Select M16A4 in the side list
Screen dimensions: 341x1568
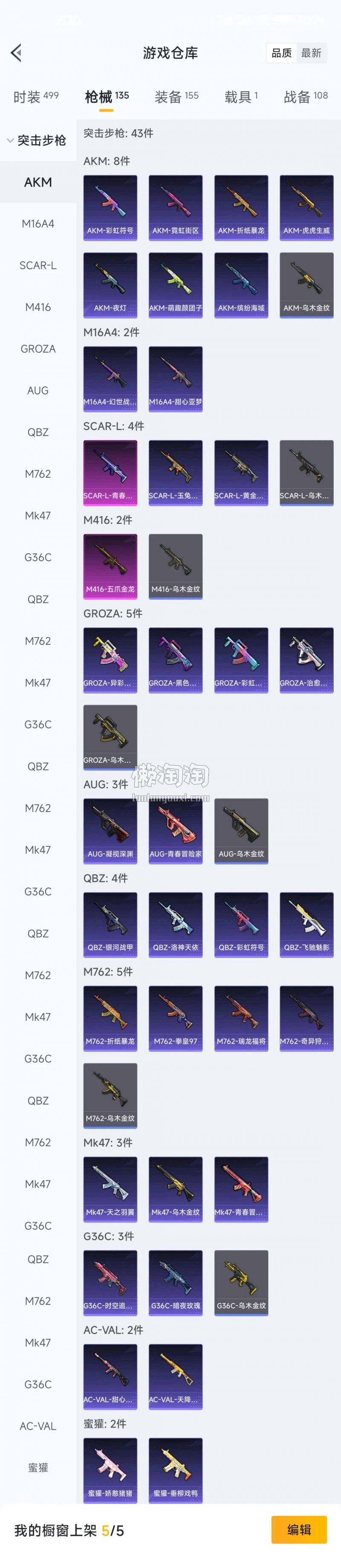pyautogui.click(x=38, y=224)
